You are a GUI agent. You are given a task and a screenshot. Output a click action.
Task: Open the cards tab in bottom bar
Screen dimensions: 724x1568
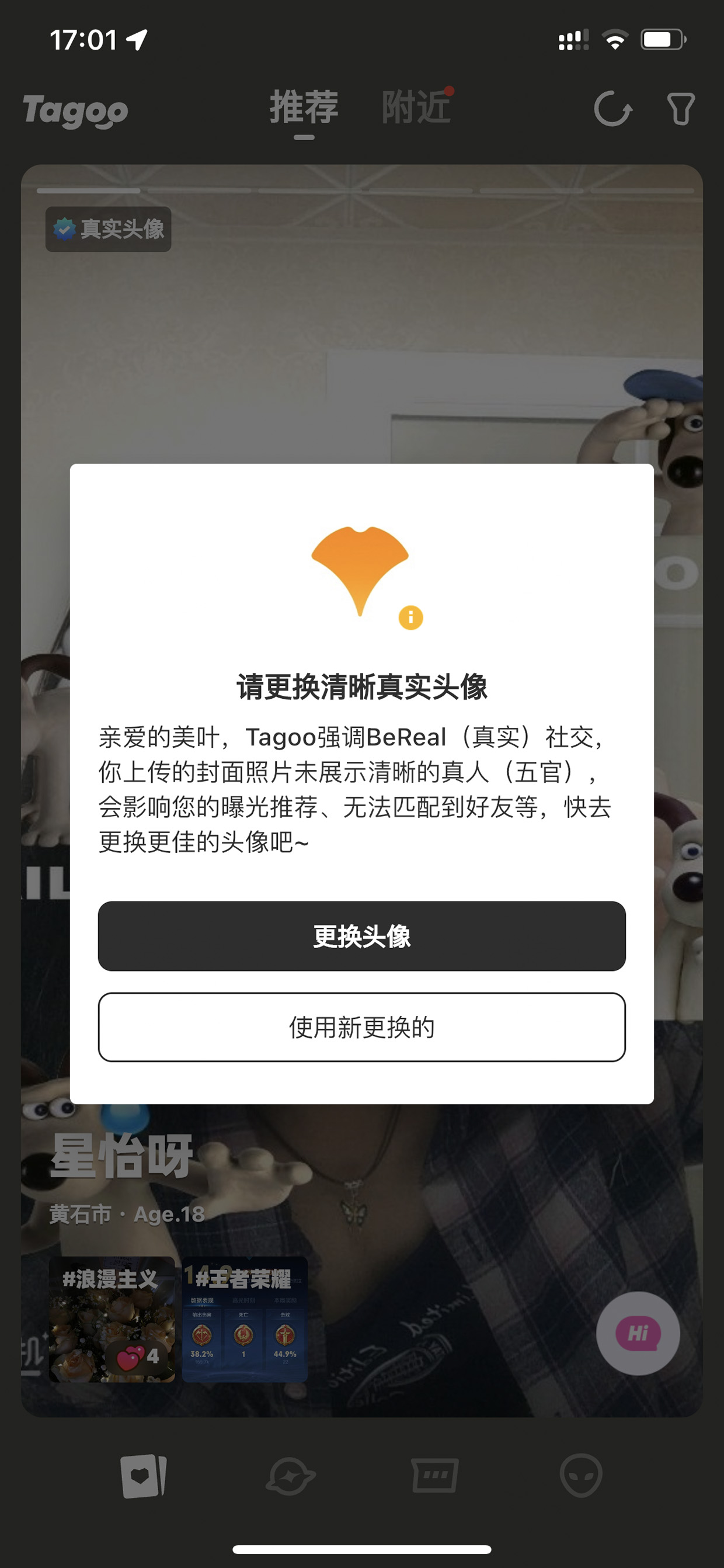pos(144,1476)
